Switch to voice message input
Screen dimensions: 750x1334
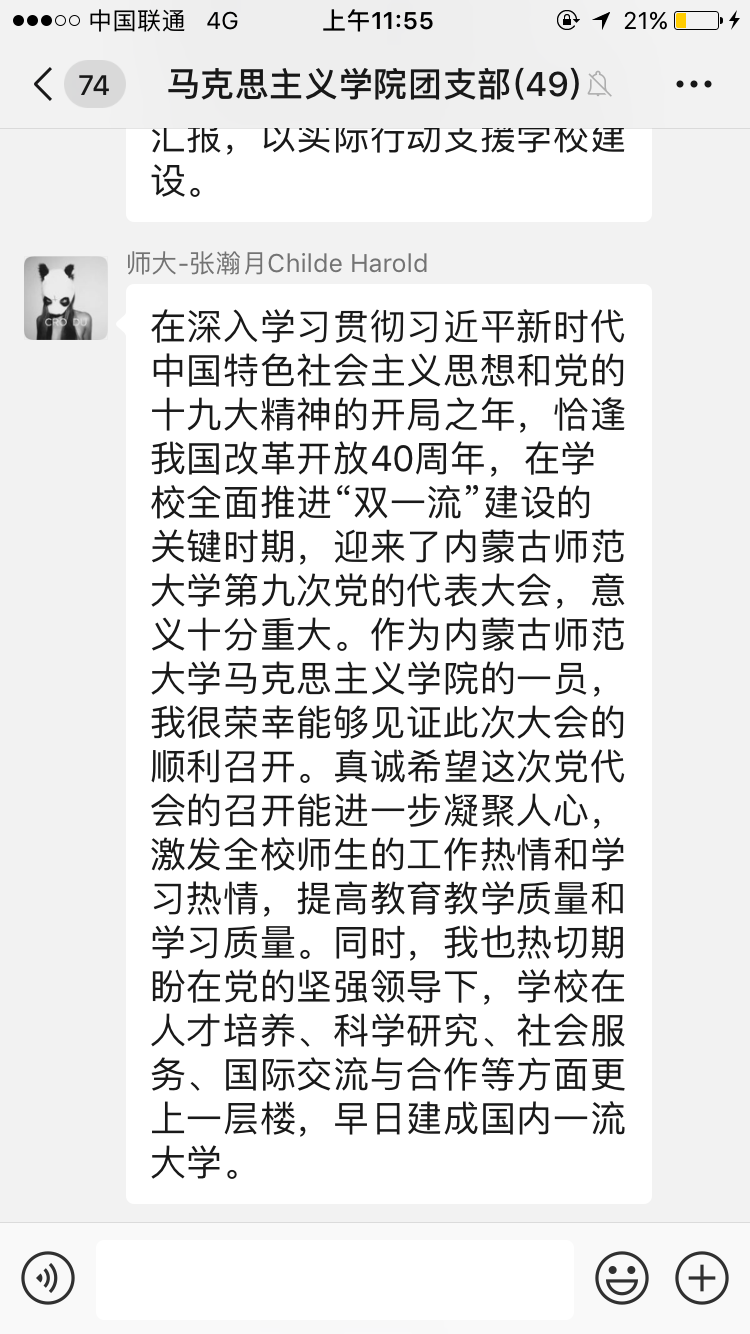tap(48, 1278)
